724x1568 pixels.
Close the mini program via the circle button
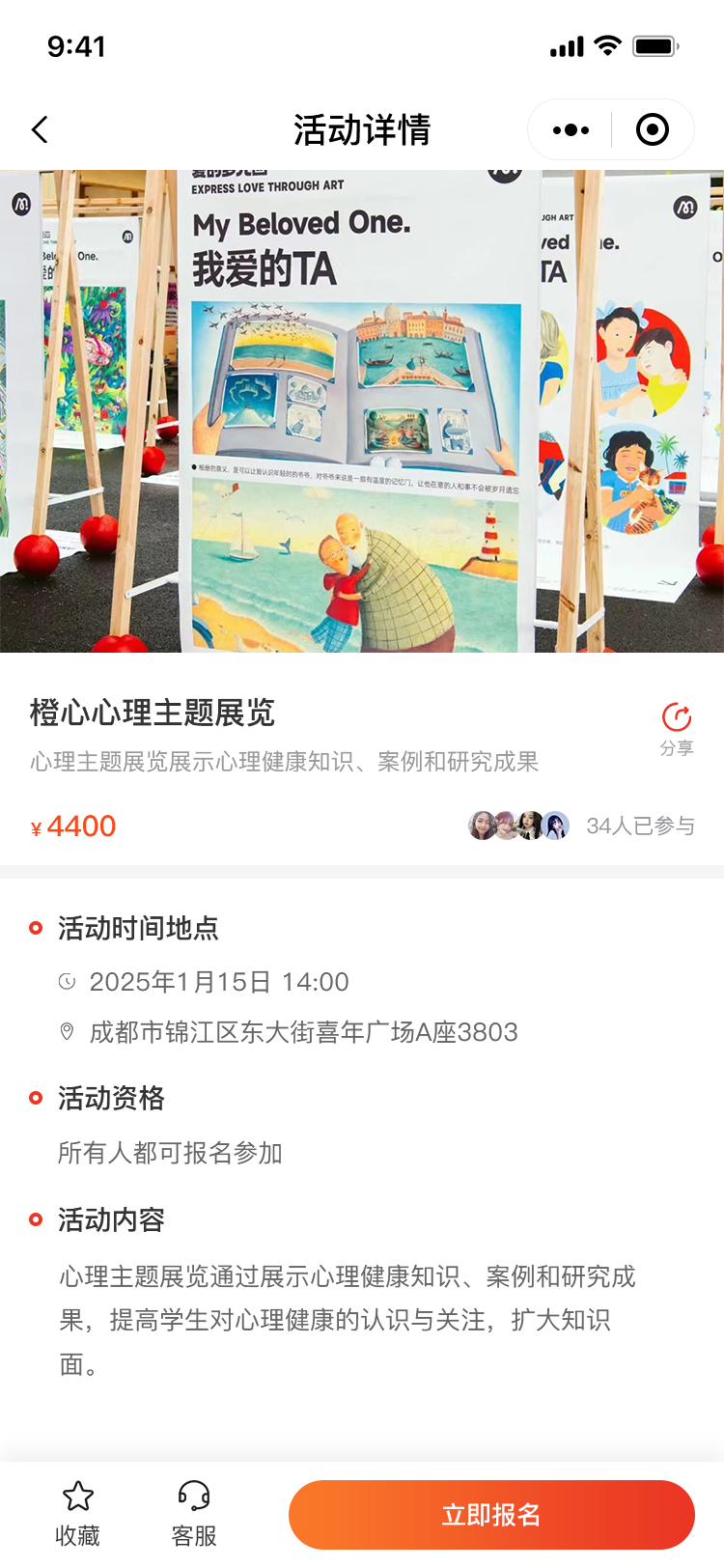(x=653, y=129)
